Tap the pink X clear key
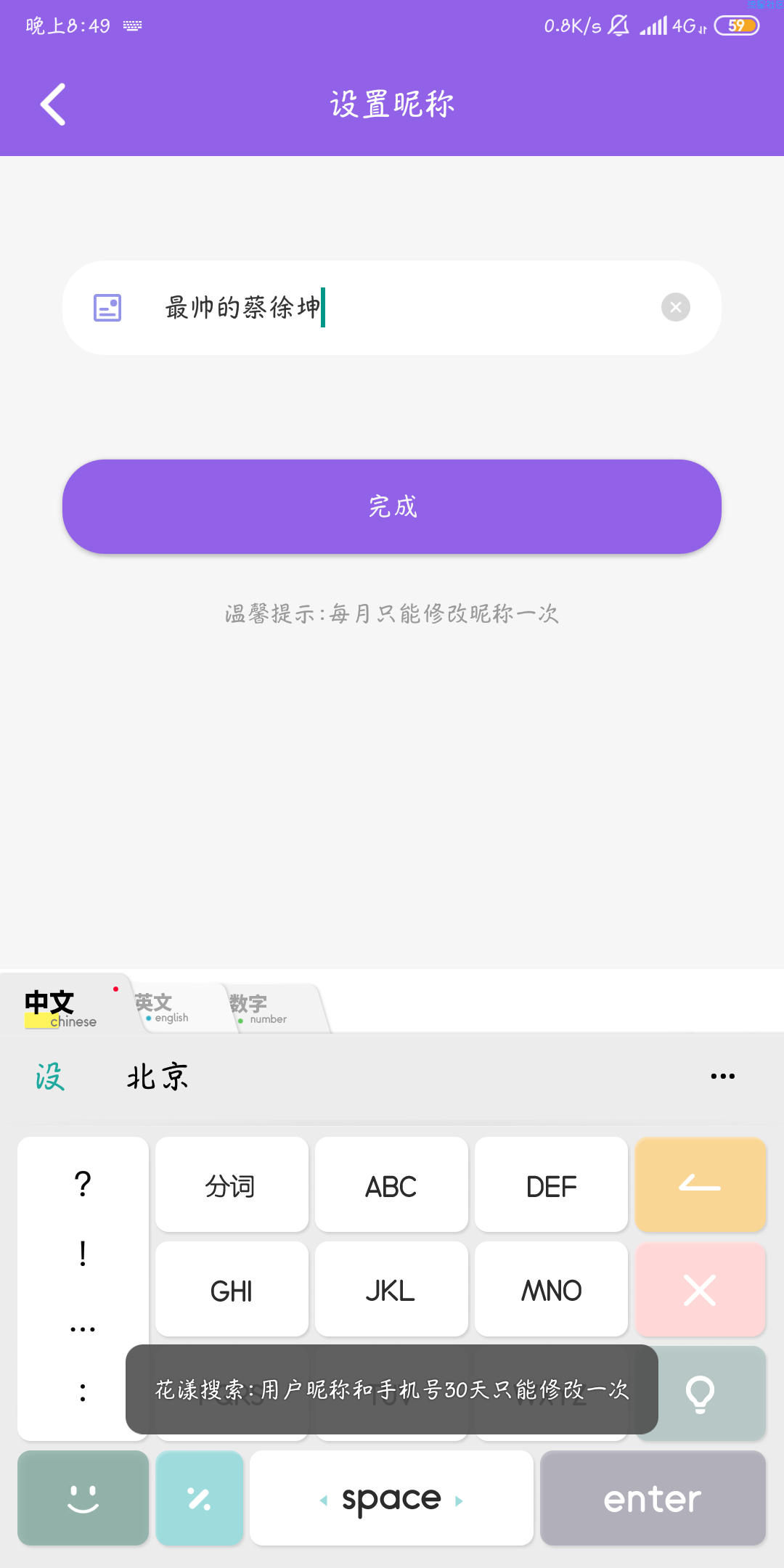 (x=701, y=1289)
